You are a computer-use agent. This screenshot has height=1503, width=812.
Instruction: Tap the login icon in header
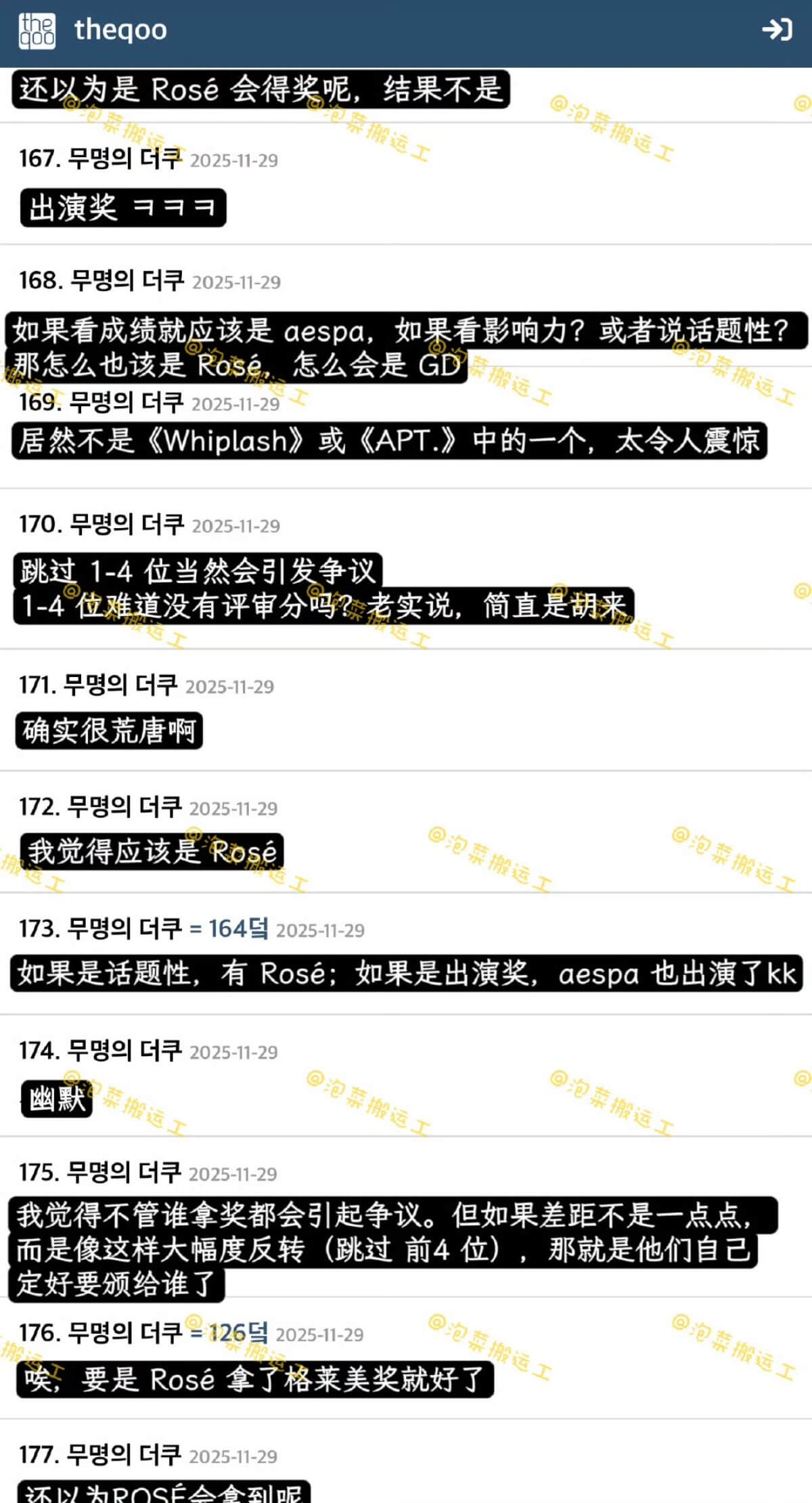point(776,30)
